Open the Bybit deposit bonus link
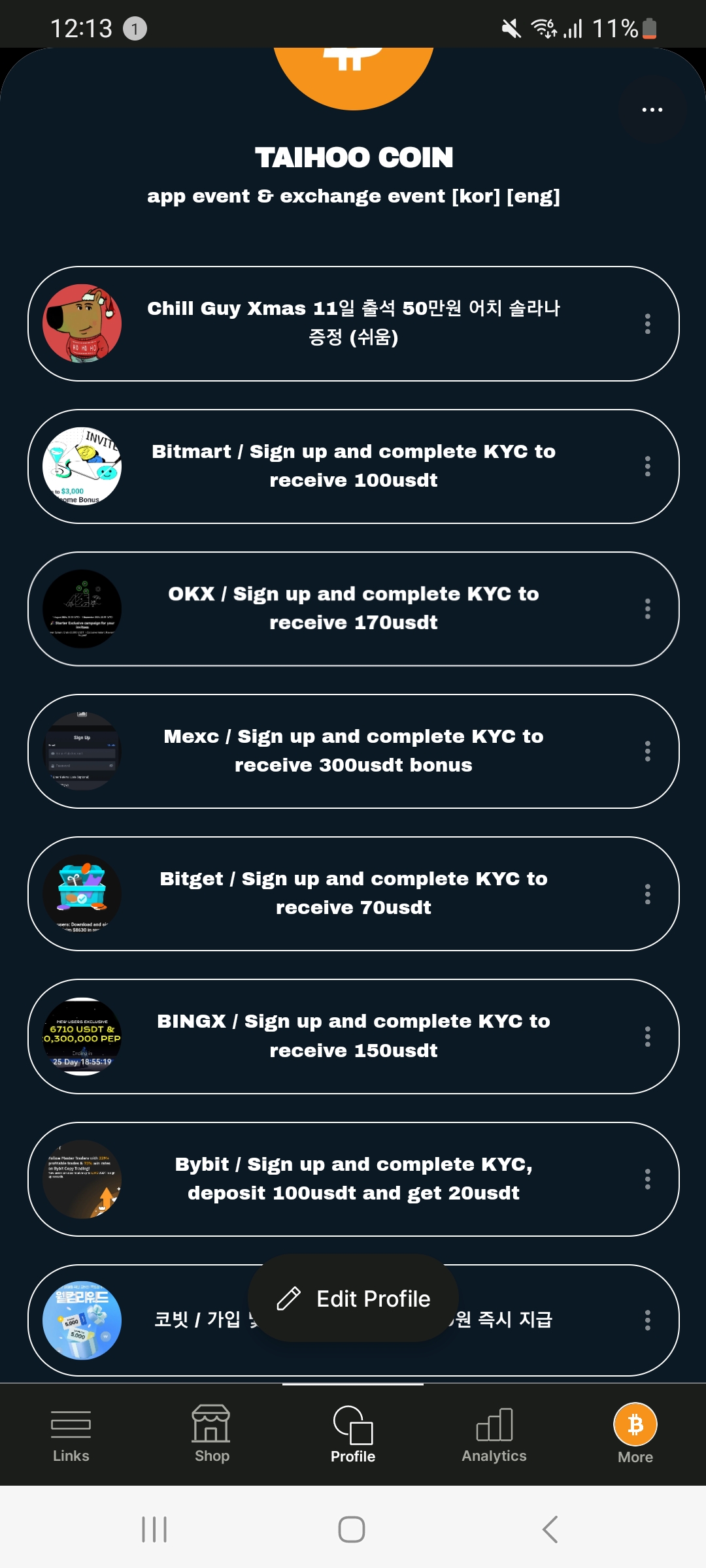This screenshot has height=1568, width=706. (353, 1179)
